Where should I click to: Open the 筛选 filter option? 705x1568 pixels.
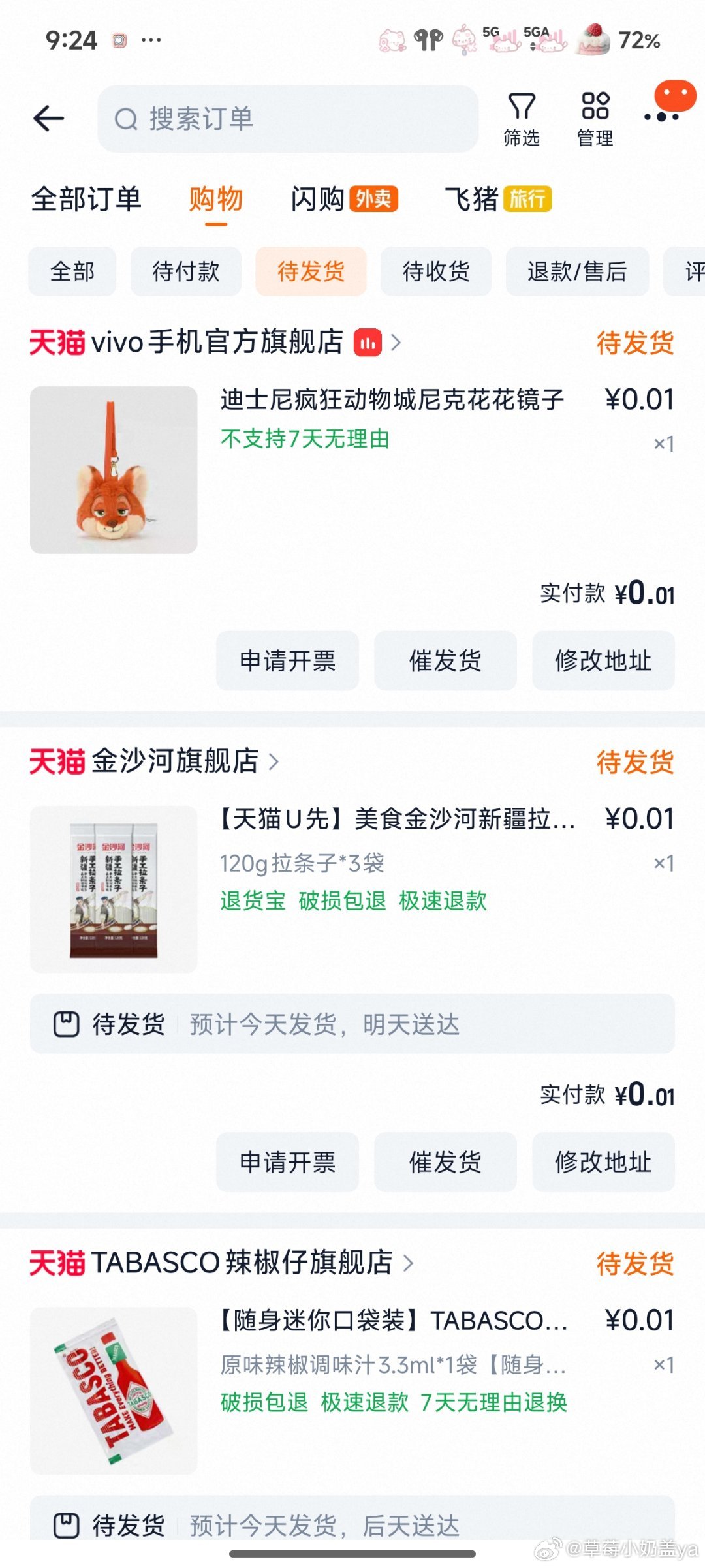point(522,118)
